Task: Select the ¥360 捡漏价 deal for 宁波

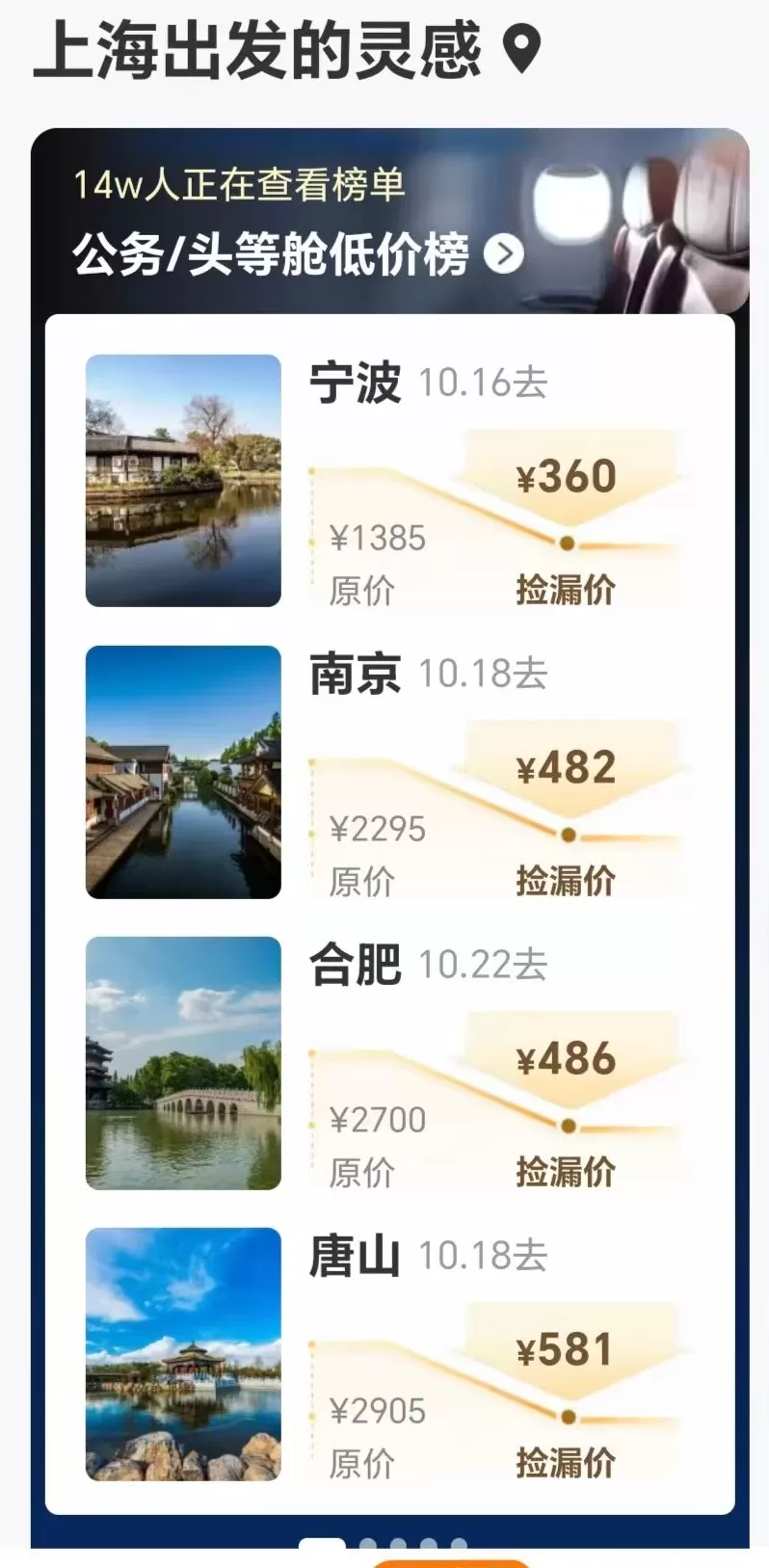Action: (x=565, y=476)
